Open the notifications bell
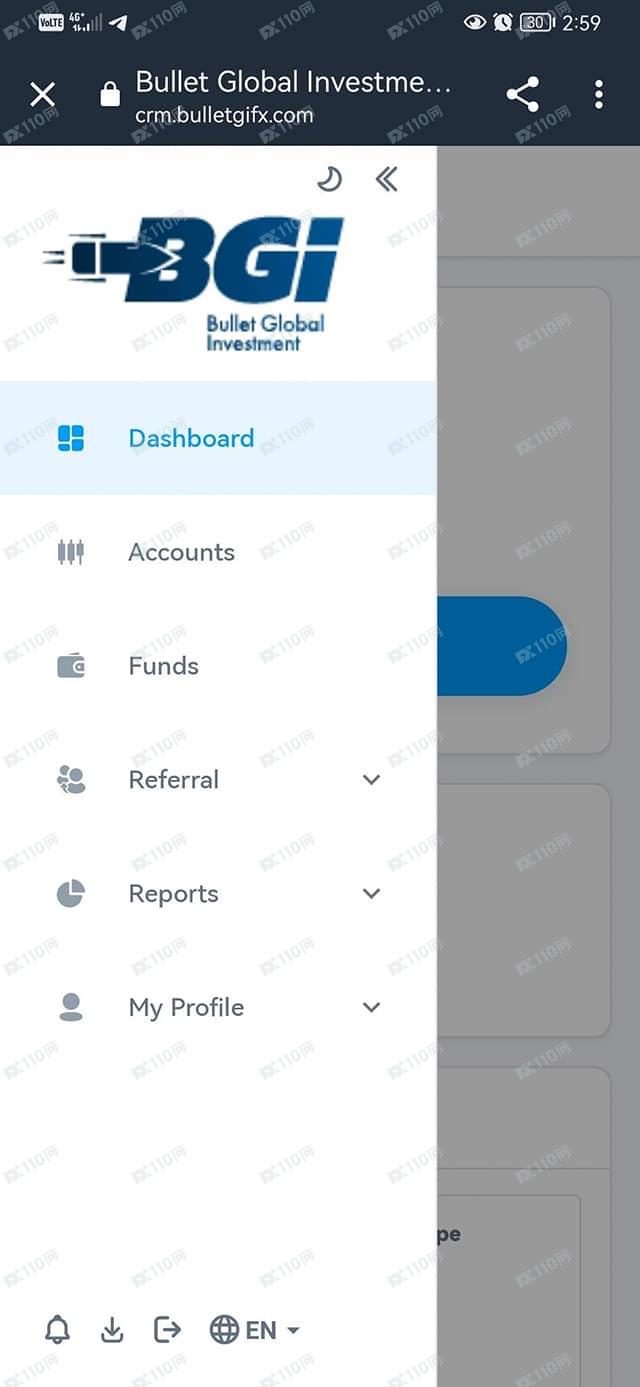640x1387 pixels. pos(58,1330)
